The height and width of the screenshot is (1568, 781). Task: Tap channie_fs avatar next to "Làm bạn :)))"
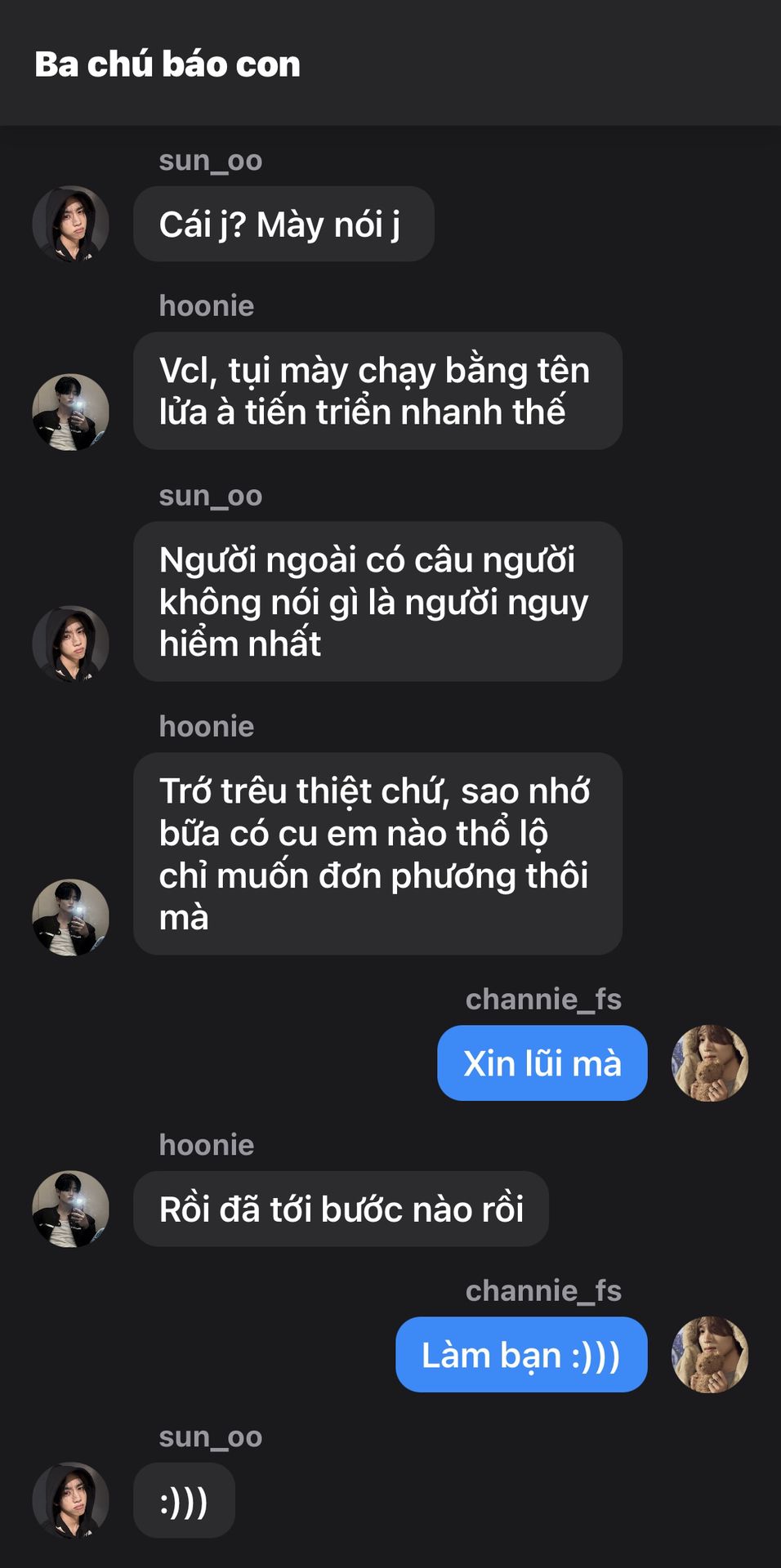[710, 1354]
